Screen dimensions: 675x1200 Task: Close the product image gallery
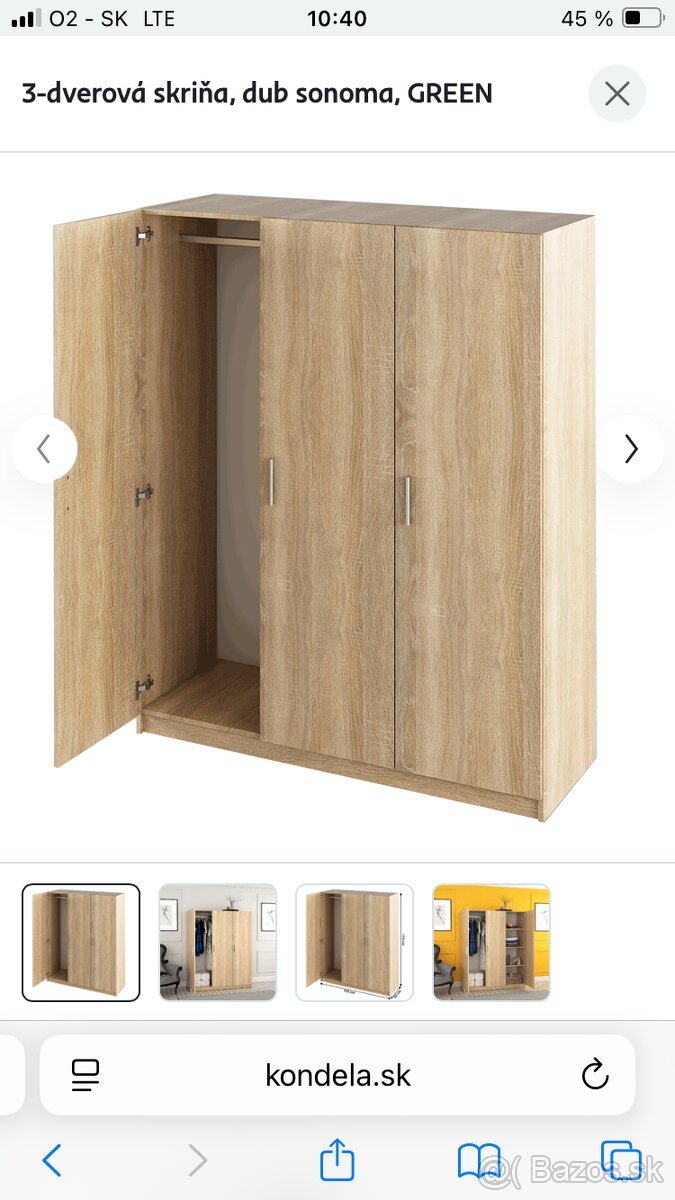point(617,94)
